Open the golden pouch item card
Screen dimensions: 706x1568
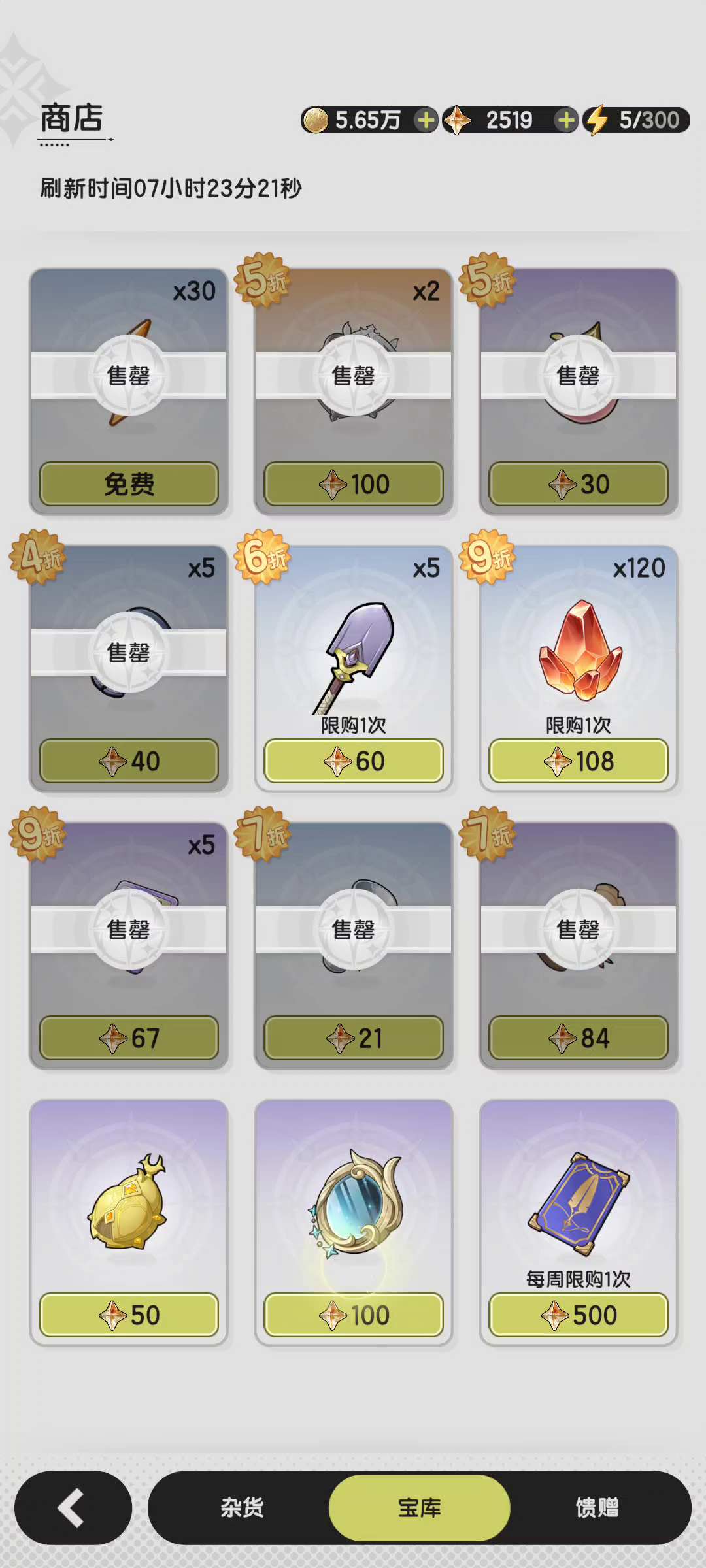[129, 1202]
